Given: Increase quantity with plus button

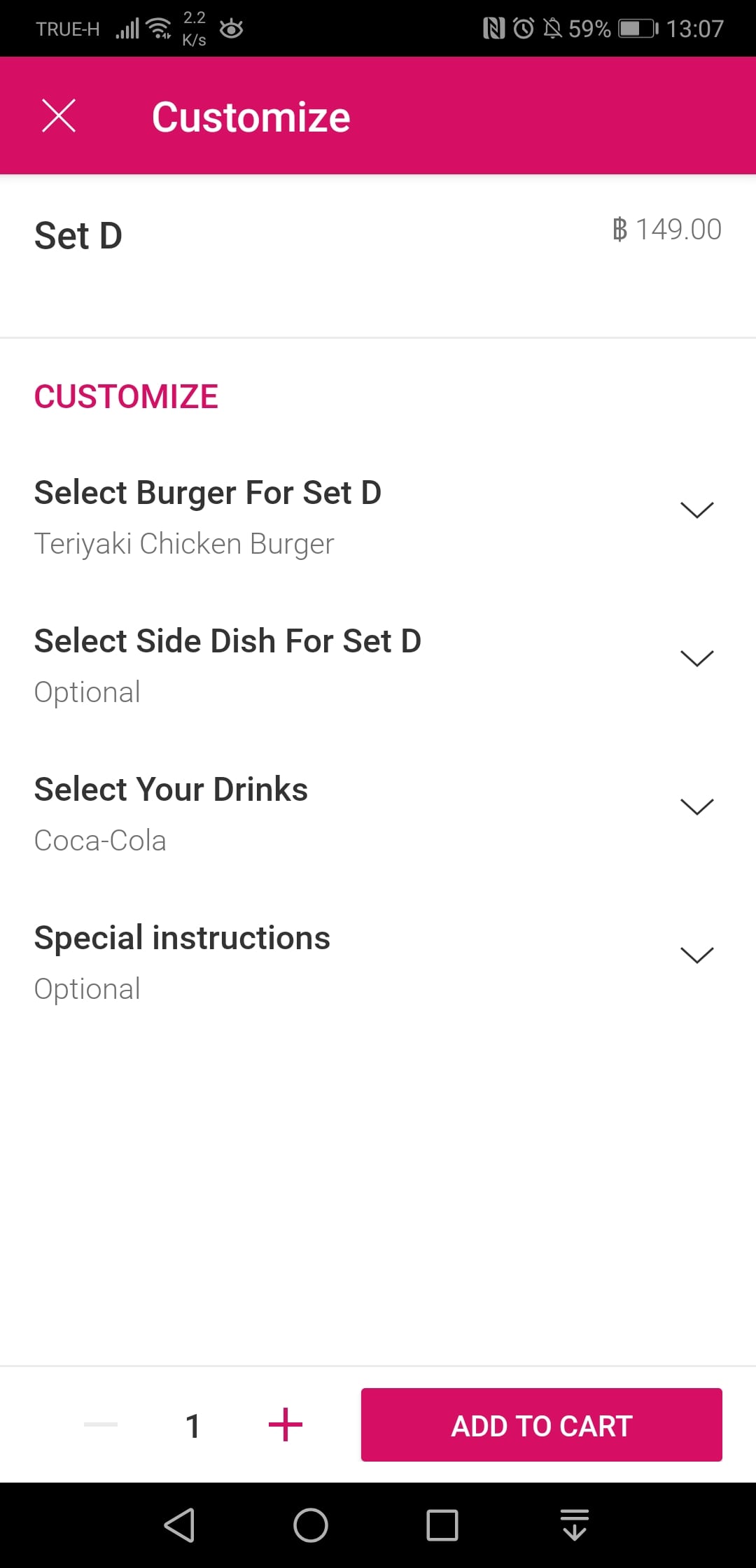Looking at the screenshot, I should pyautogui.click(x=286, y=1424).
